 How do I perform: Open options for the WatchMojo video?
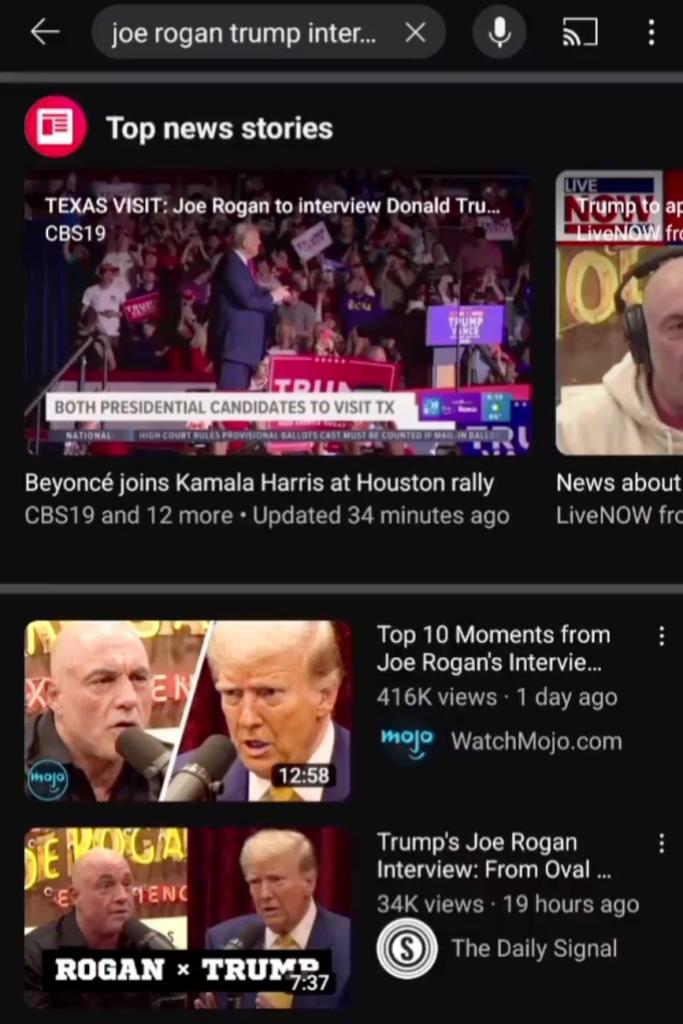661,637
